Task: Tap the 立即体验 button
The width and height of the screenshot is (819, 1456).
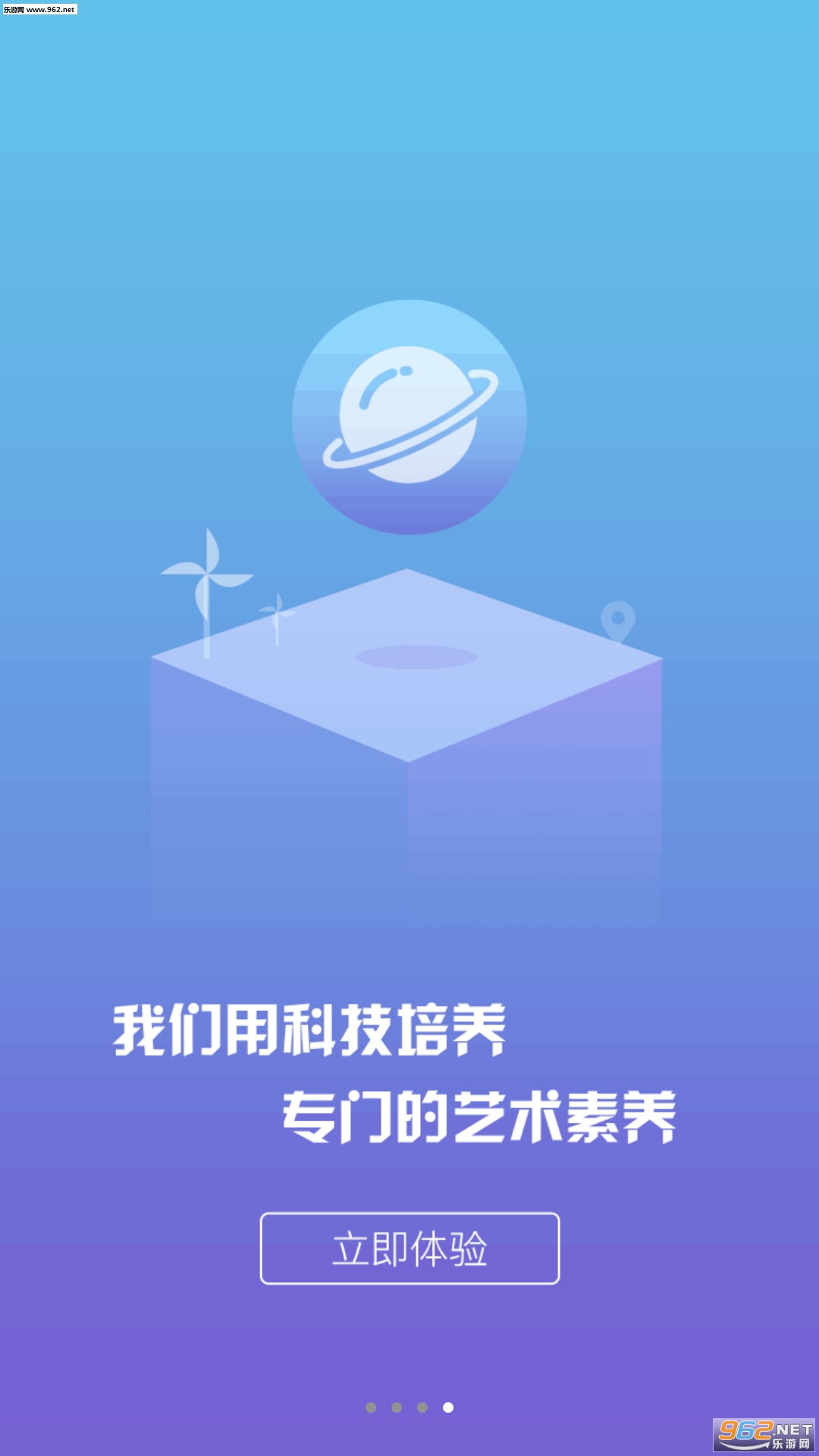Action: [x=409, y=1248]
